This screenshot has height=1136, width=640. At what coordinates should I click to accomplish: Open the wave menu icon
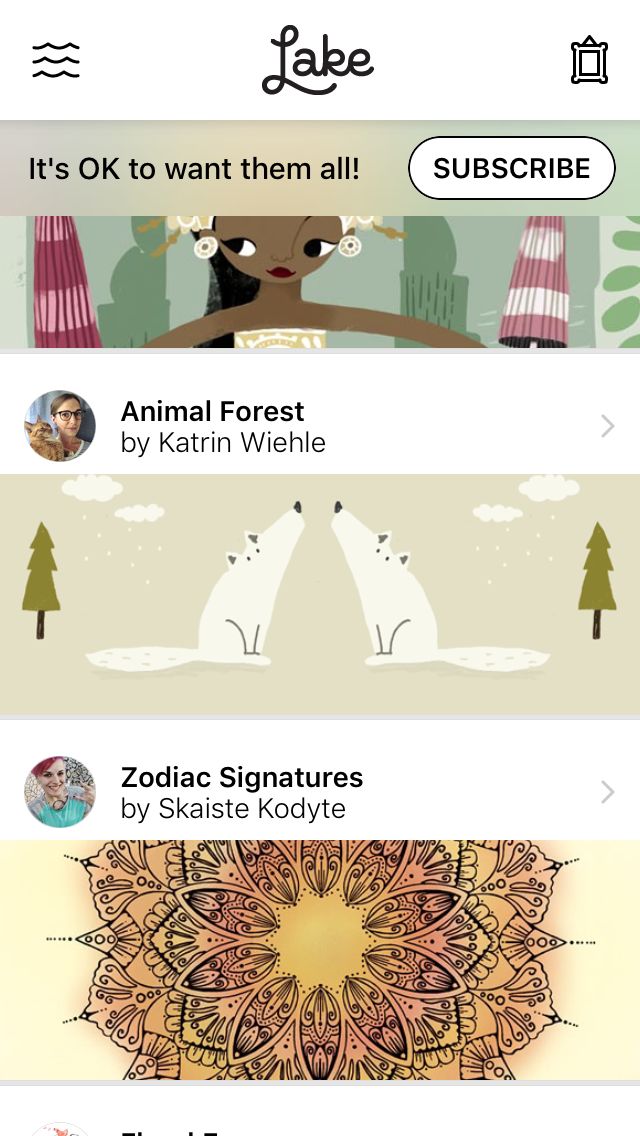pos(56,60)
